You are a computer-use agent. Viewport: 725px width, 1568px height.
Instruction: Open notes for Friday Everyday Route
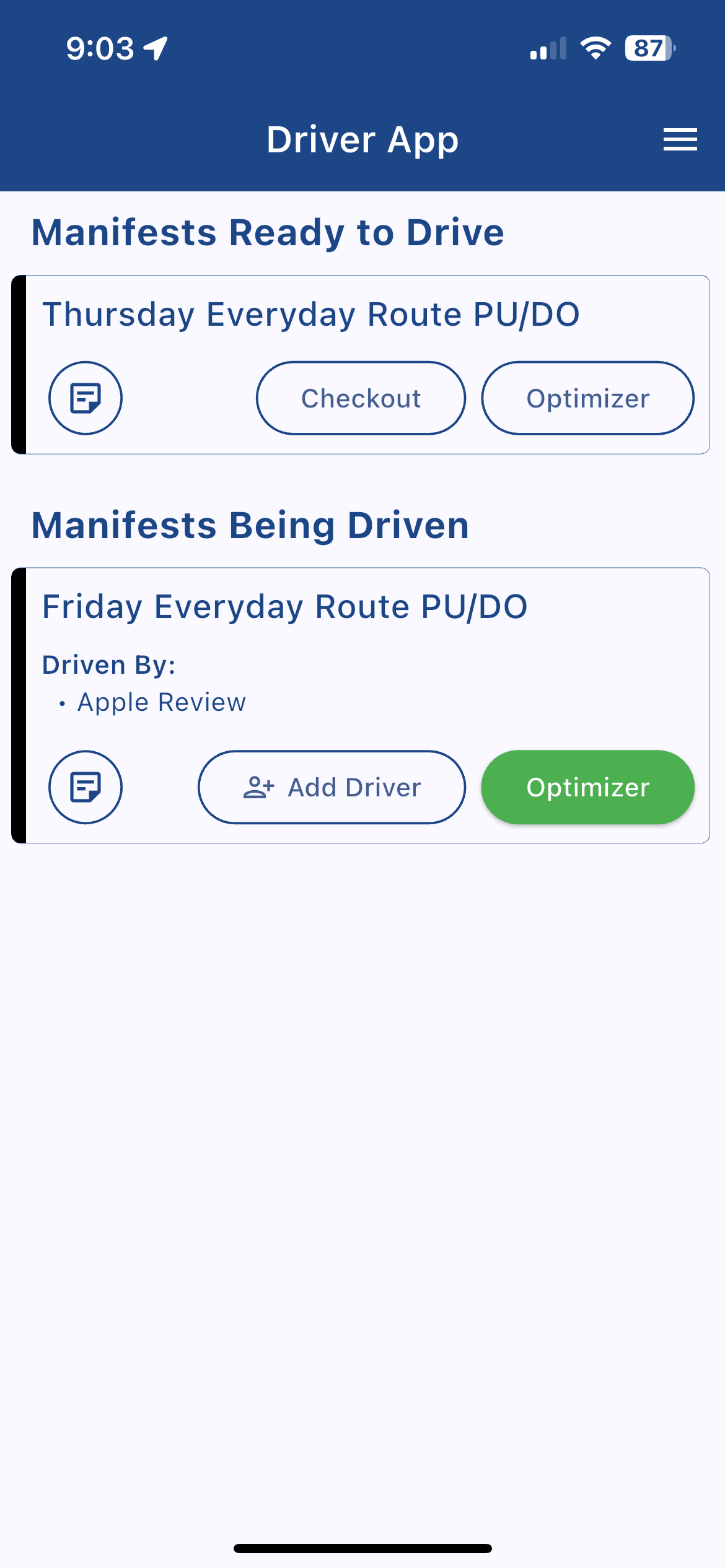pos(86,787)
